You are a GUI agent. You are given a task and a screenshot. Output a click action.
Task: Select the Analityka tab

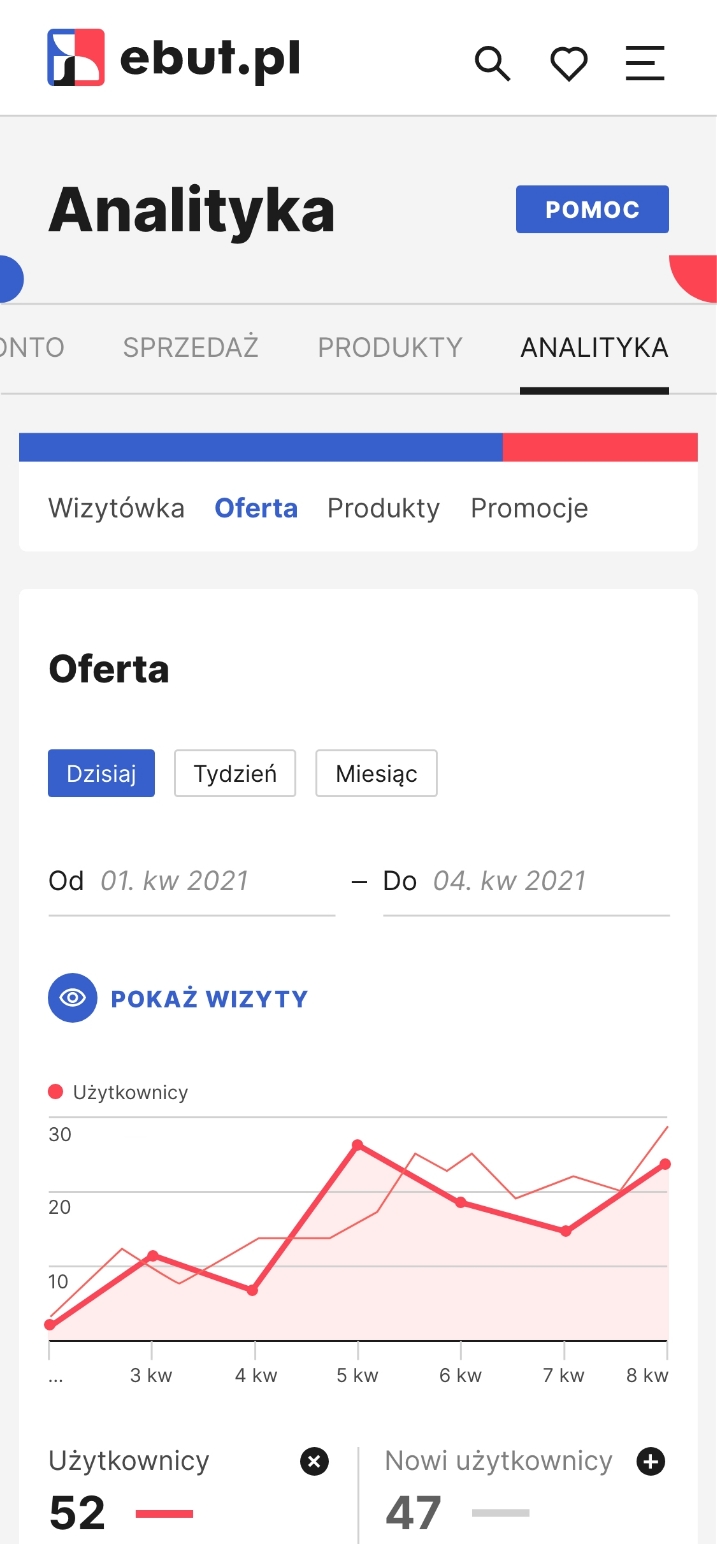pos(594,347)
